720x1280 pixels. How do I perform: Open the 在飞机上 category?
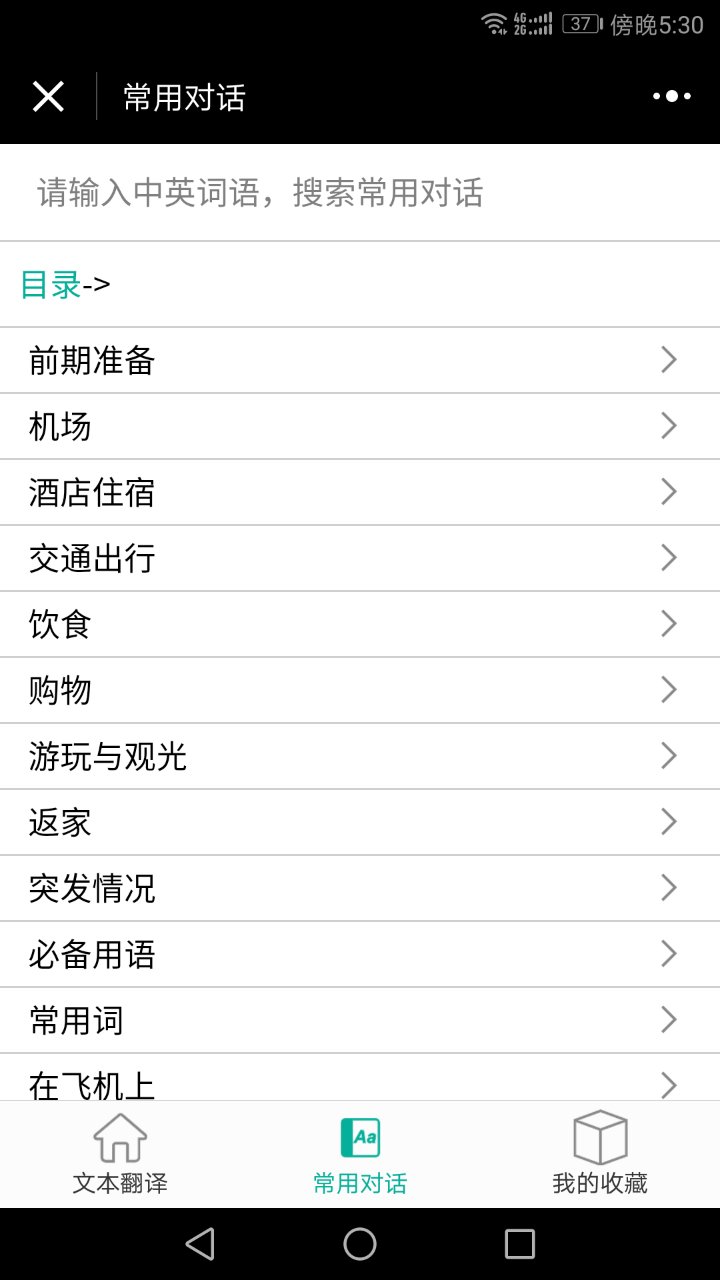(x=360, y=1080)
